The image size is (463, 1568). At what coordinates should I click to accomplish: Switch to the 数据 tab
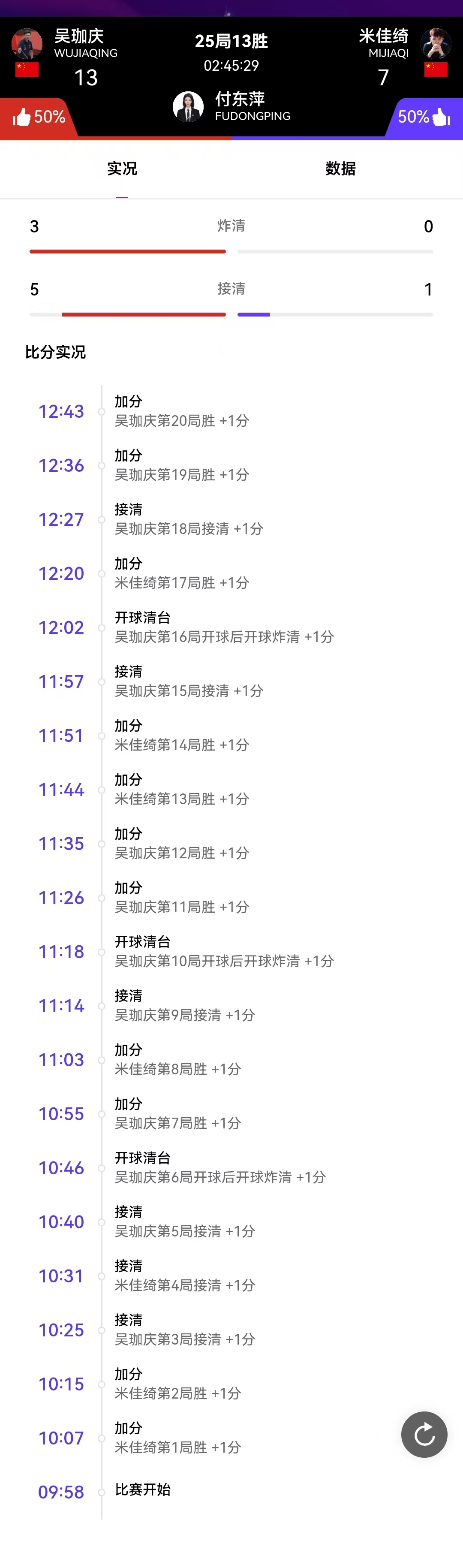pyautogui.click(x=340, y=169)
